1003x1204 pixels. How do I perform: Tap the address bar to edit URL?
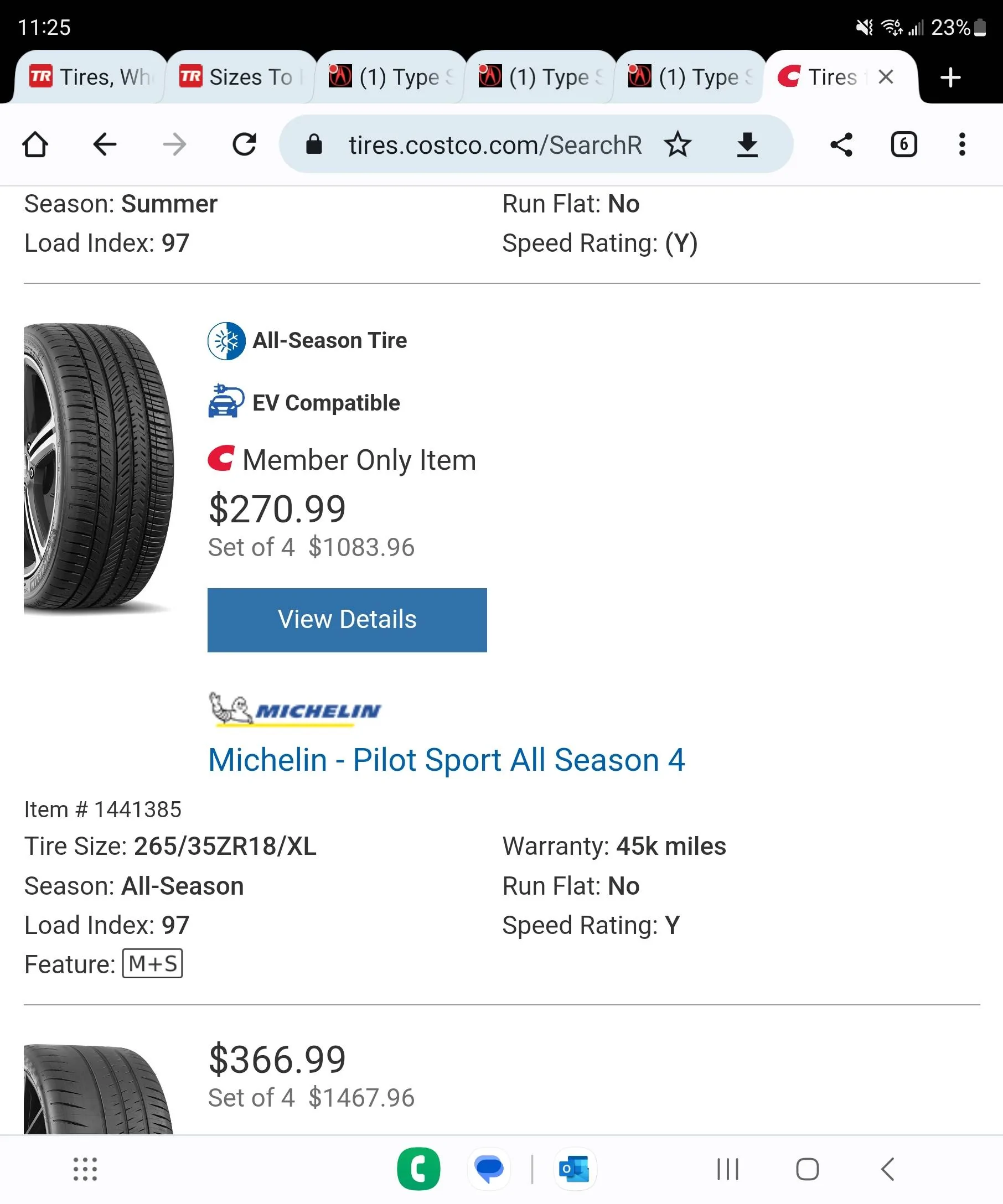493,144
